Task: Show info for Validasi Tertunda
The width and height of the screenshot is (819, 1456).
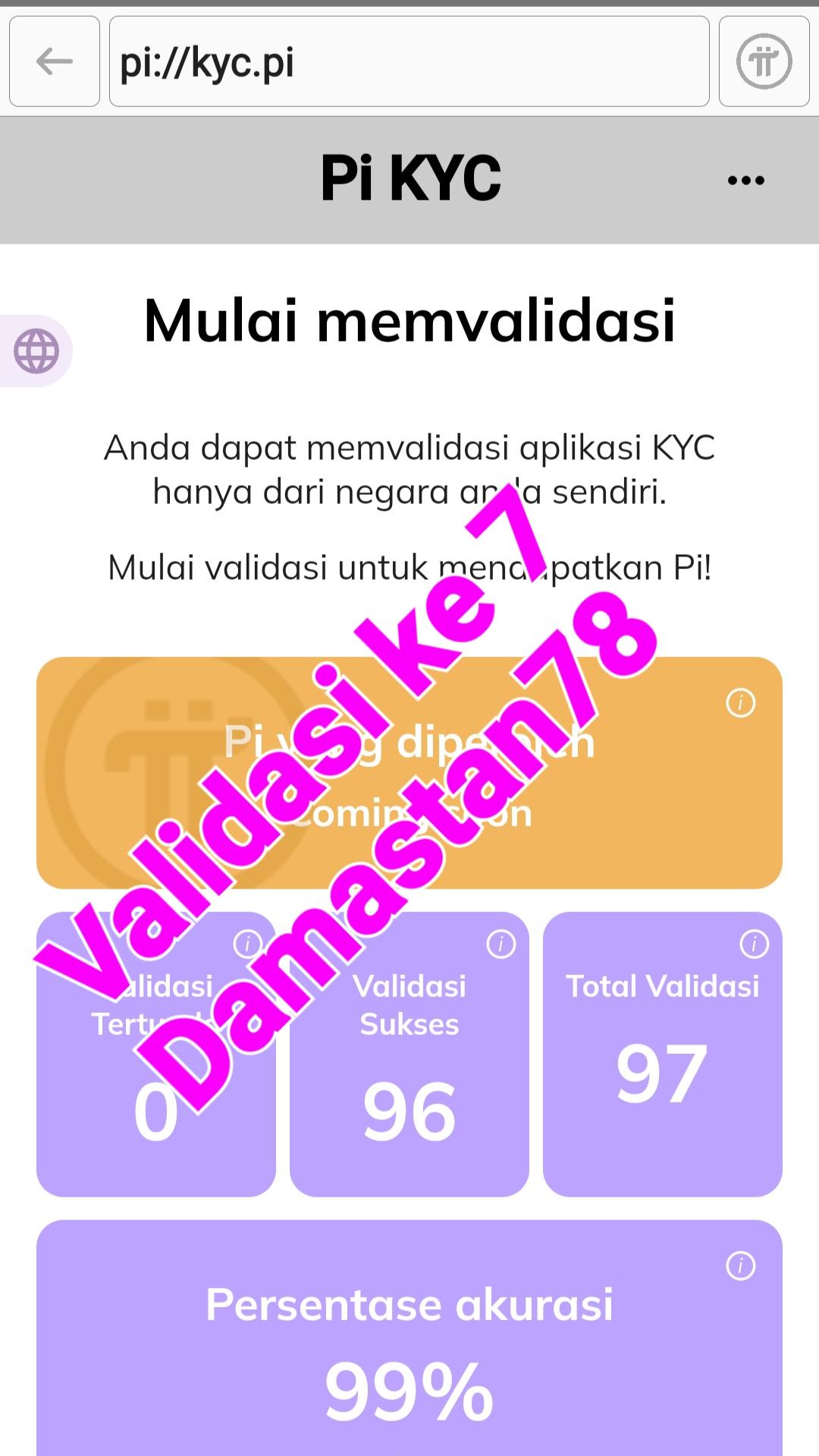Action: coord(247,945)
